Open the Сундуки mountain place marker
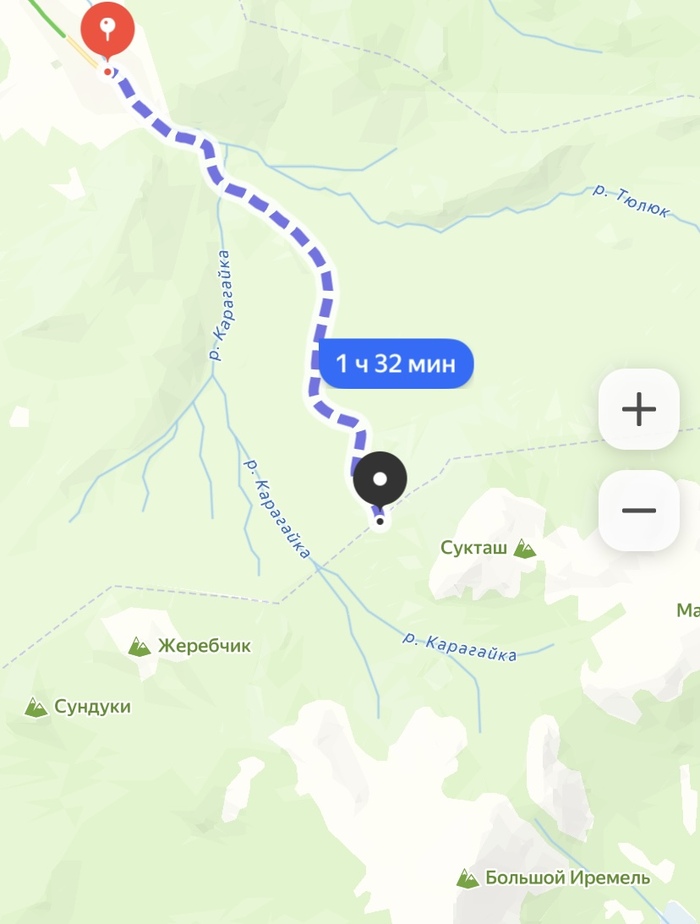Screen dimensions: 700x924 [36, 707]
